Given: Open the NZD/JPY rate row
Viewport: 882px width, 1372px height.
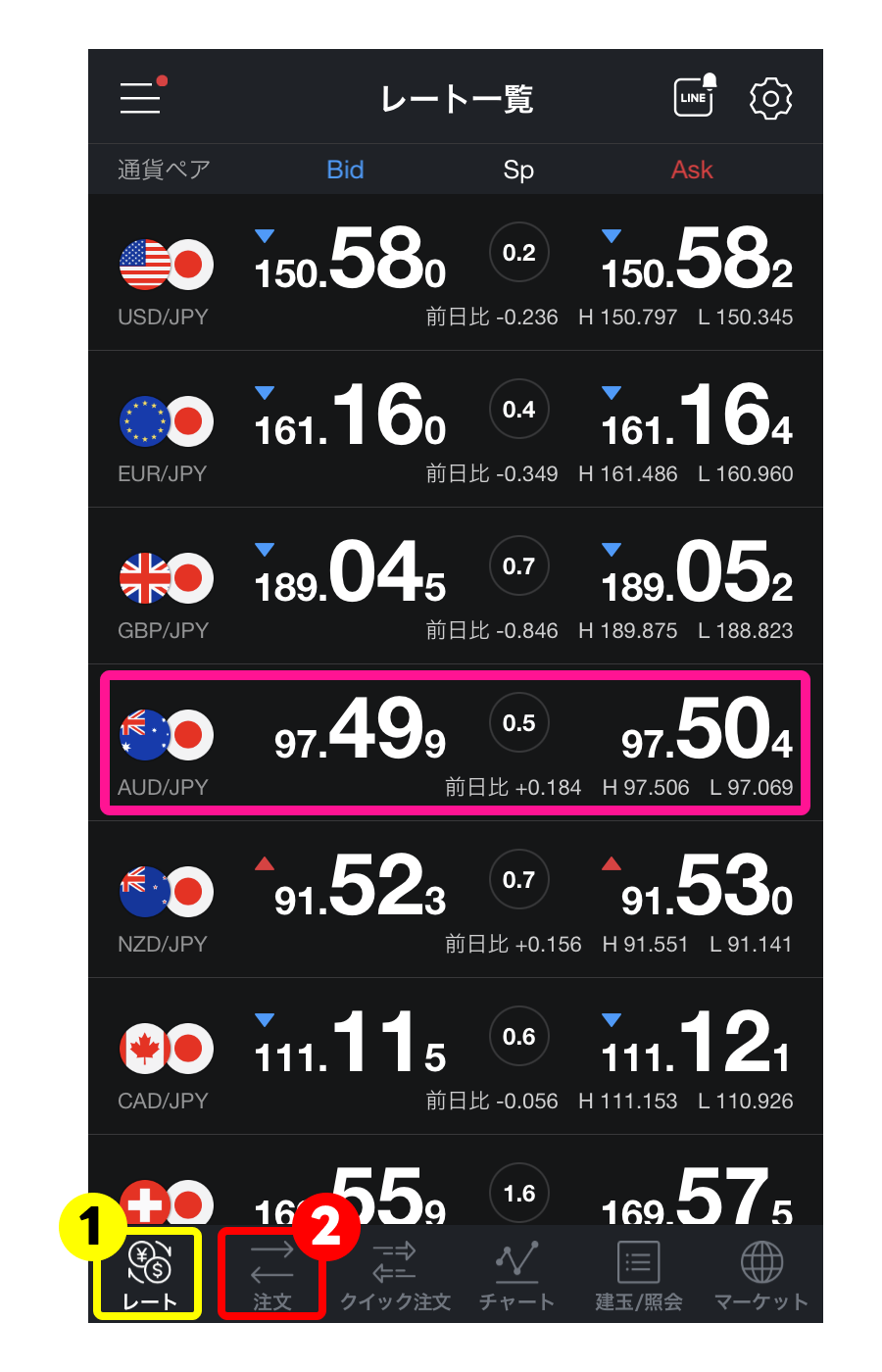Looking at the screenshot, I should click(455, 900).
